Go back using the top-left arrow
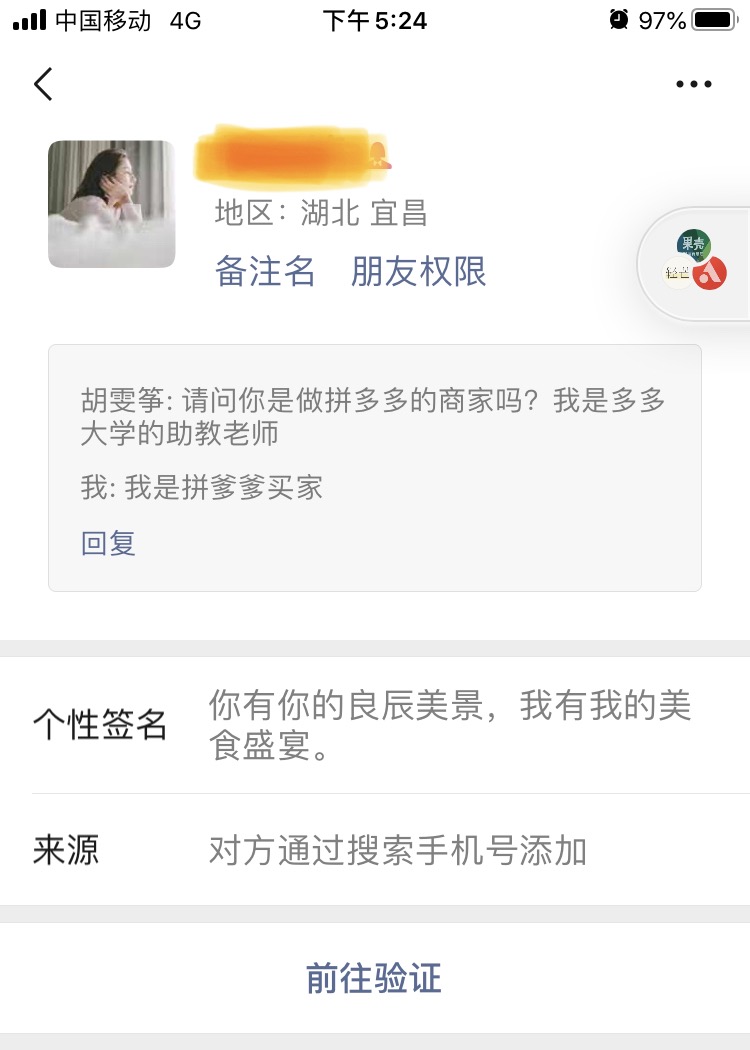The width and height of the screenshot is (750, 1050). click(43, 84)
